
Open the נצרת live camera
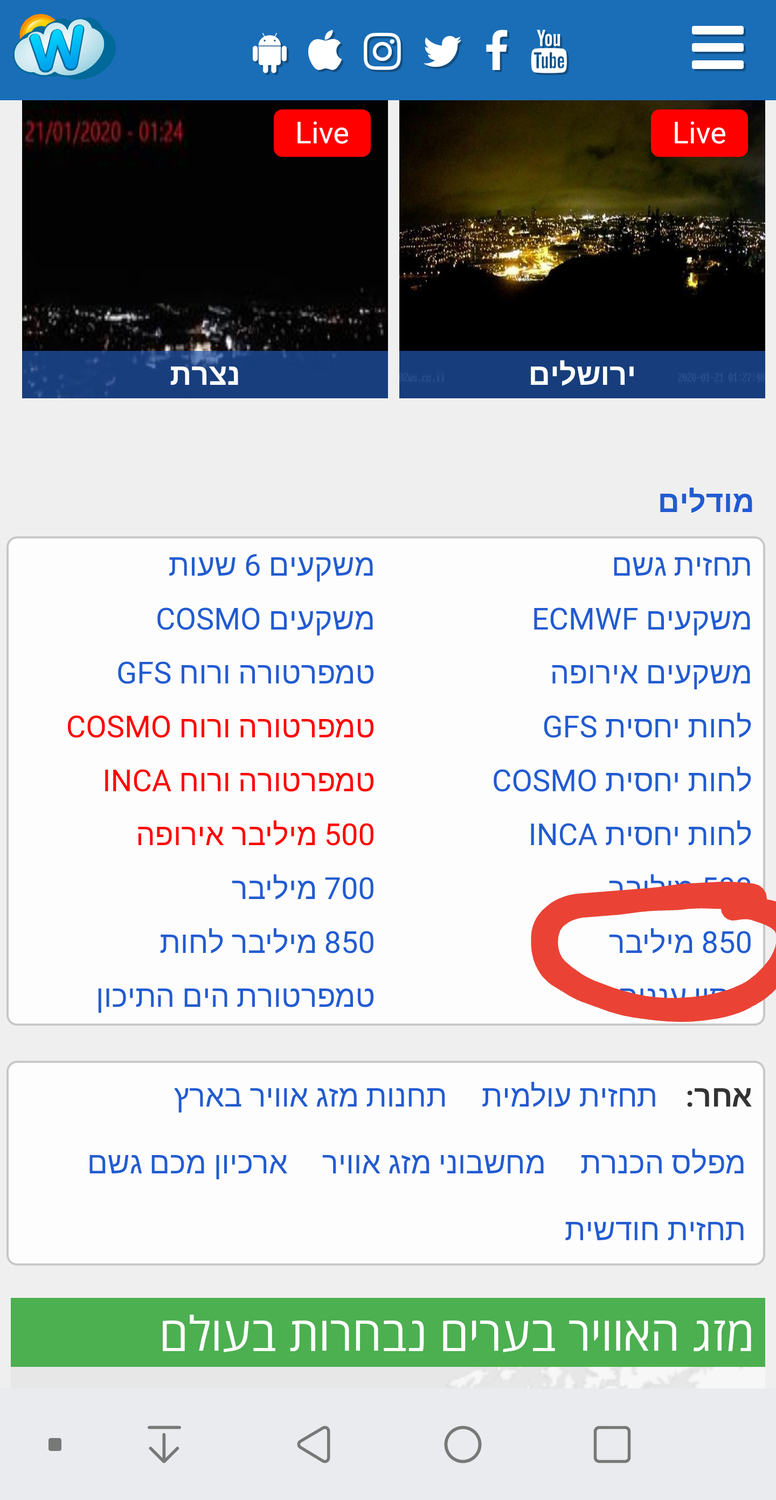click(x=204, y=250)
